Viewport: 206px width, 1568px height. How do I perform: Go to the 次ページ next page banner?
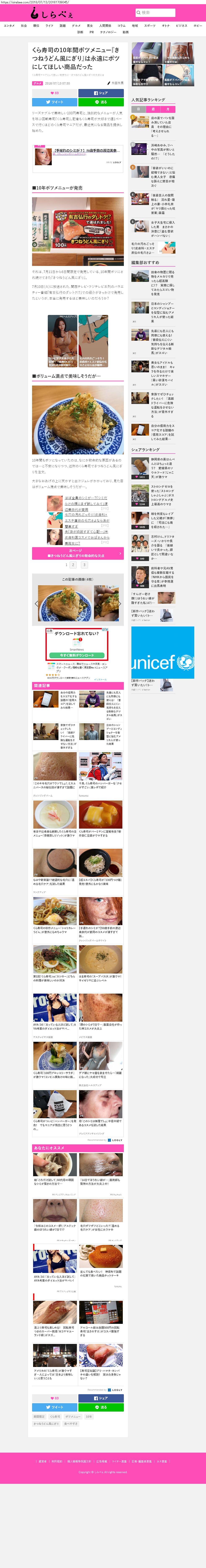78,553
